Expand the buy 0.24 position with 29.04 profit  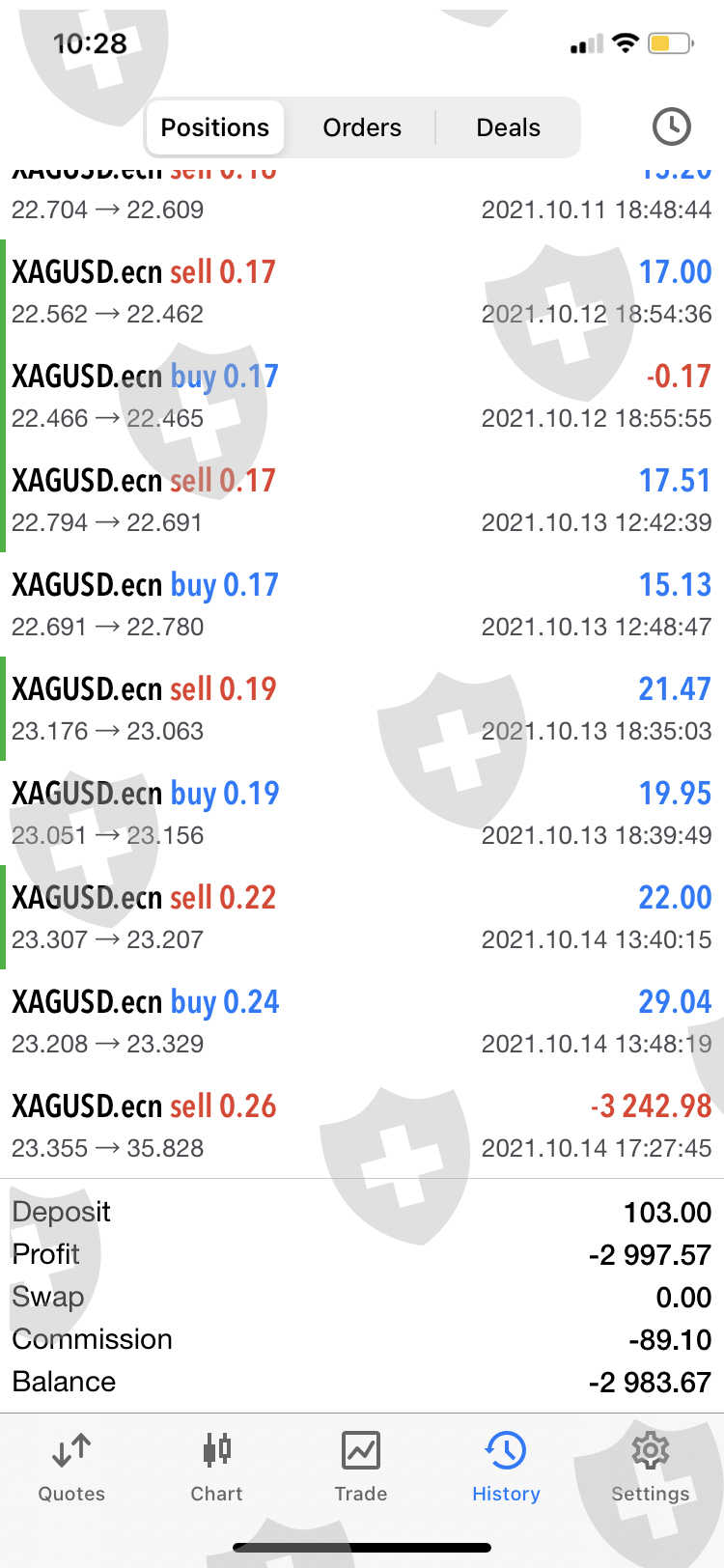362,1022
